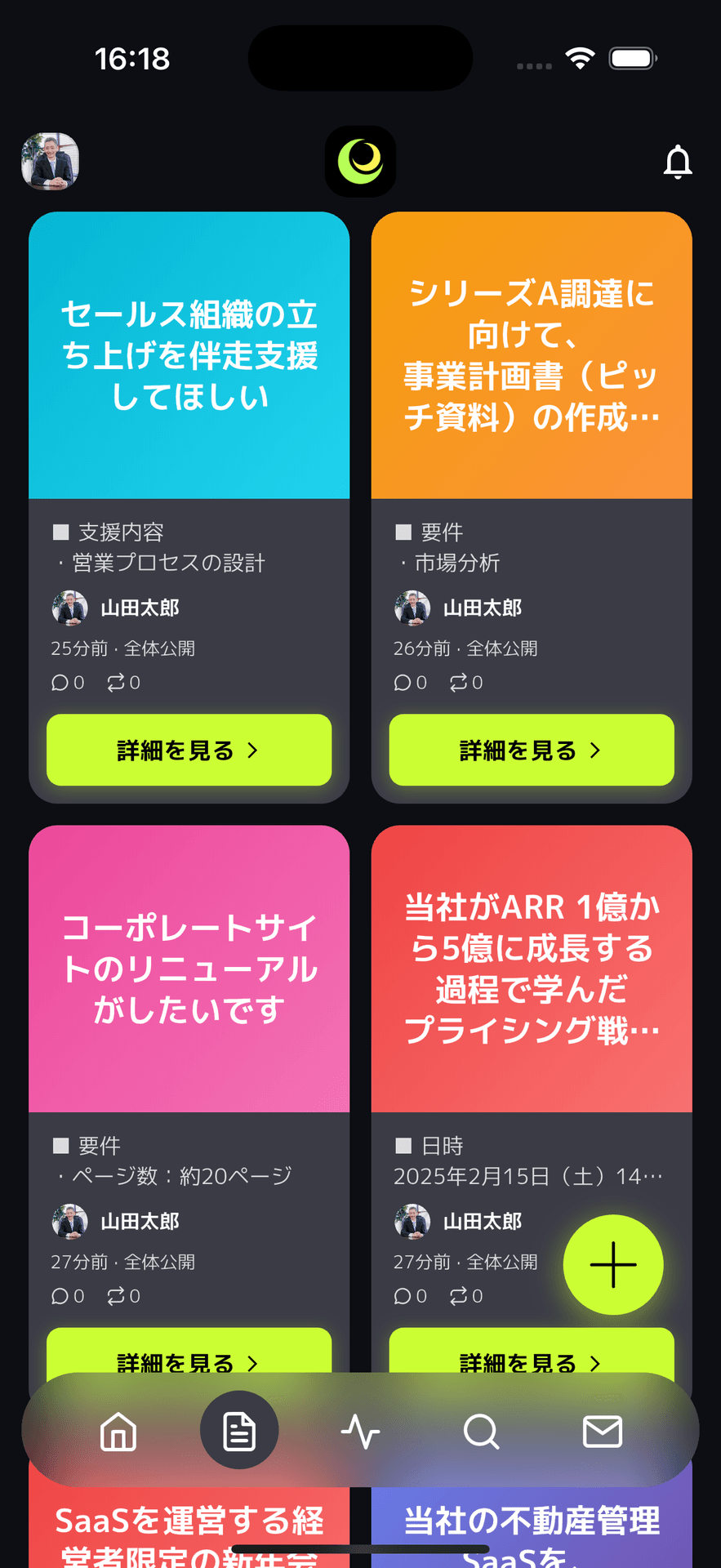
Task: Open the シリーズA調達 post card
Action: point(532,356)
